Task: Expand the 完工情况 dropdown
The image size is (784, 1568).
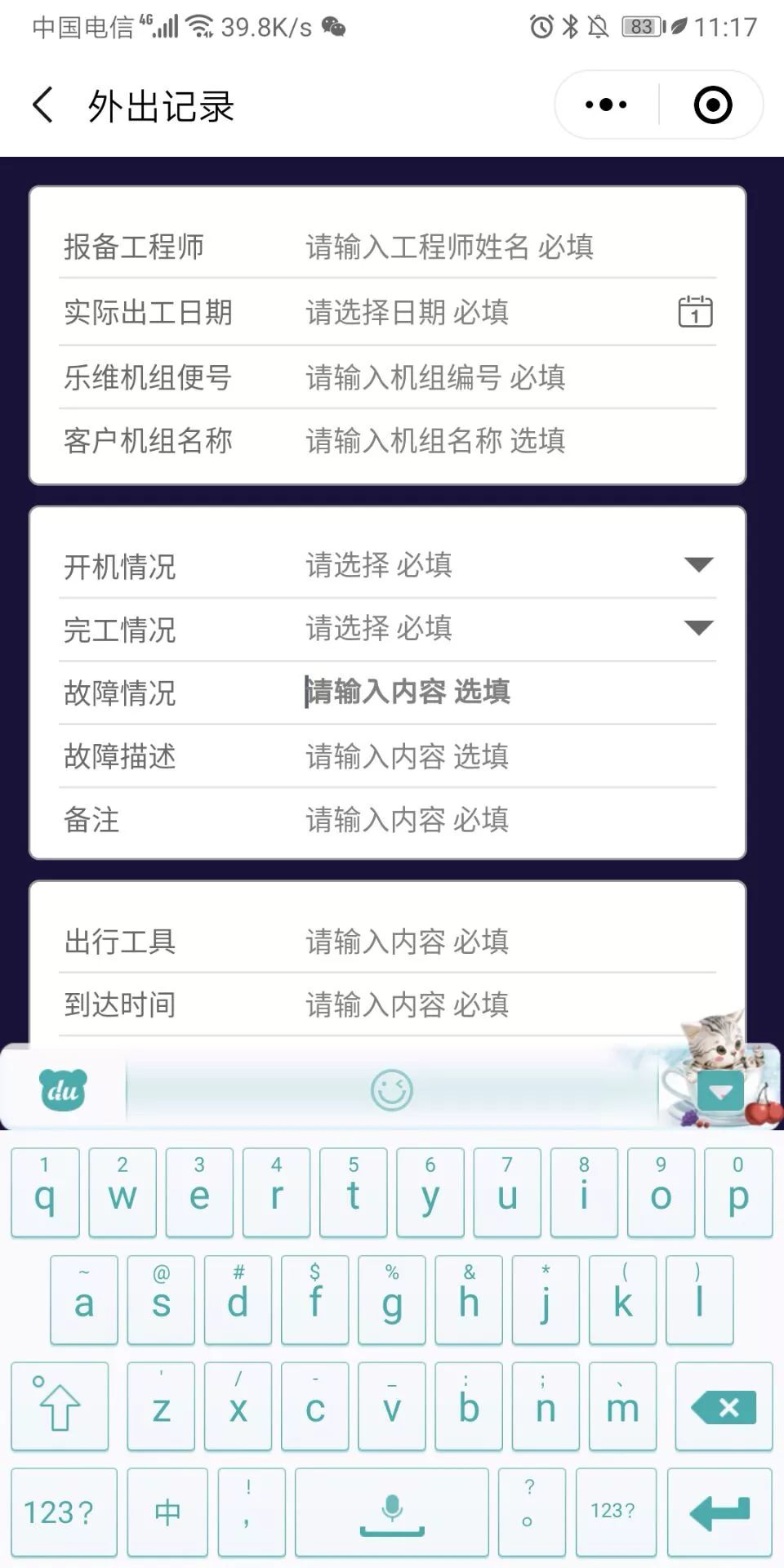Action: [x=698, y=628]
